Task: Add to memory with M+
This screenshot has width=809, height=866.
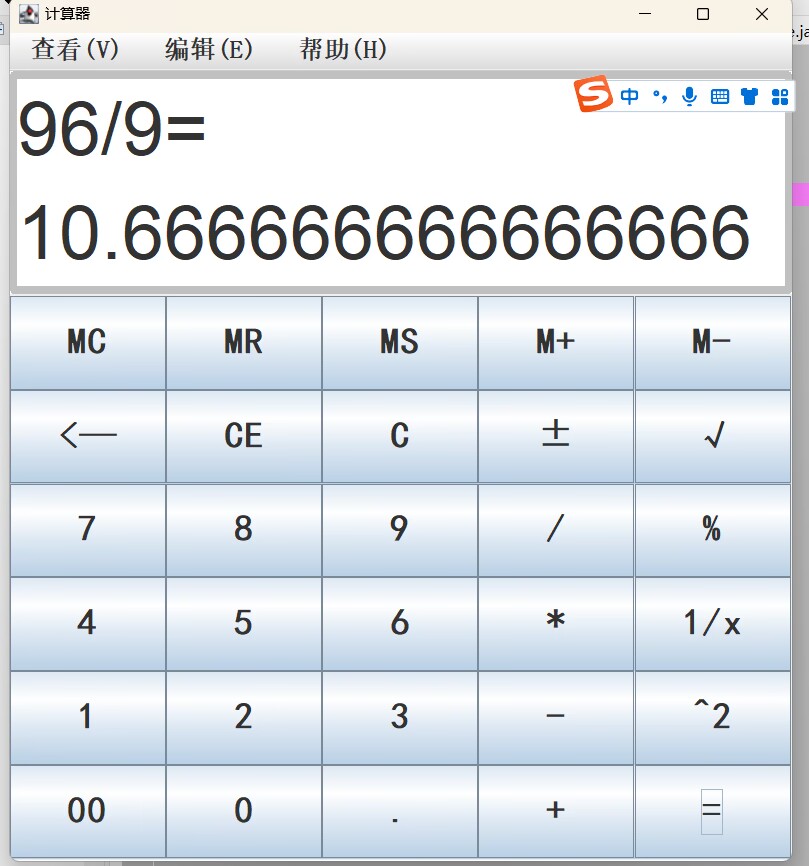Action: pos(555,343)
